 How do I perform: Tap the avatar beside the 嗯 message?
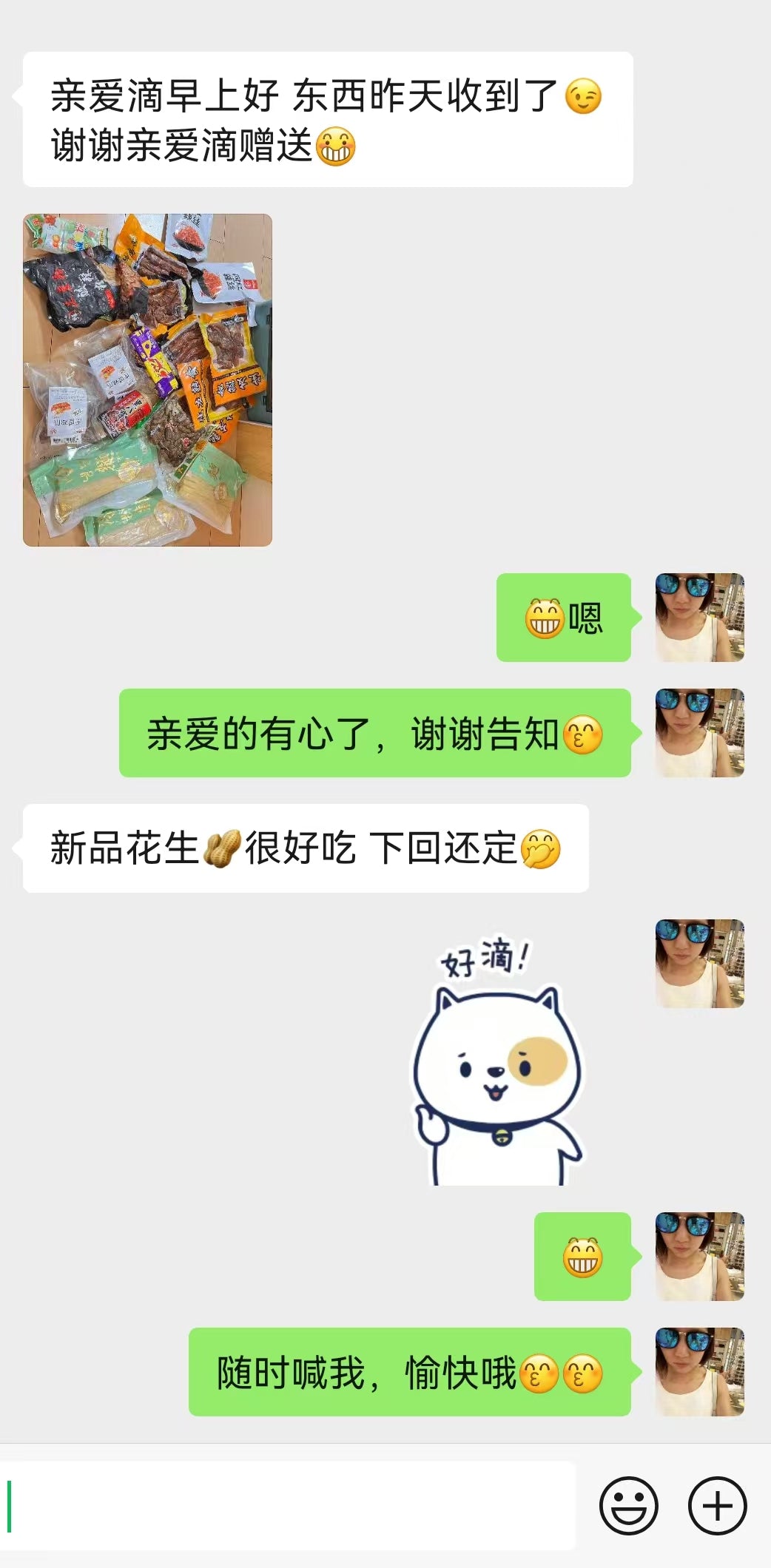click(699, 617)
